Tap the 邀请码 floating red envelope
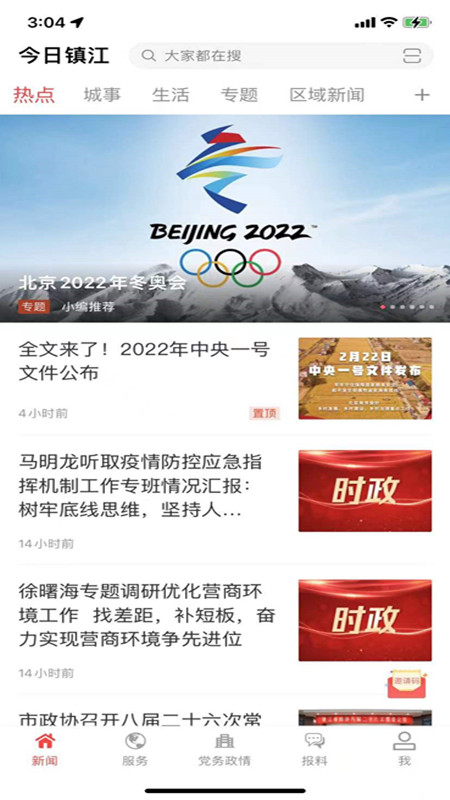The height and width of the screenshot is (800, 450). [407, 684]
